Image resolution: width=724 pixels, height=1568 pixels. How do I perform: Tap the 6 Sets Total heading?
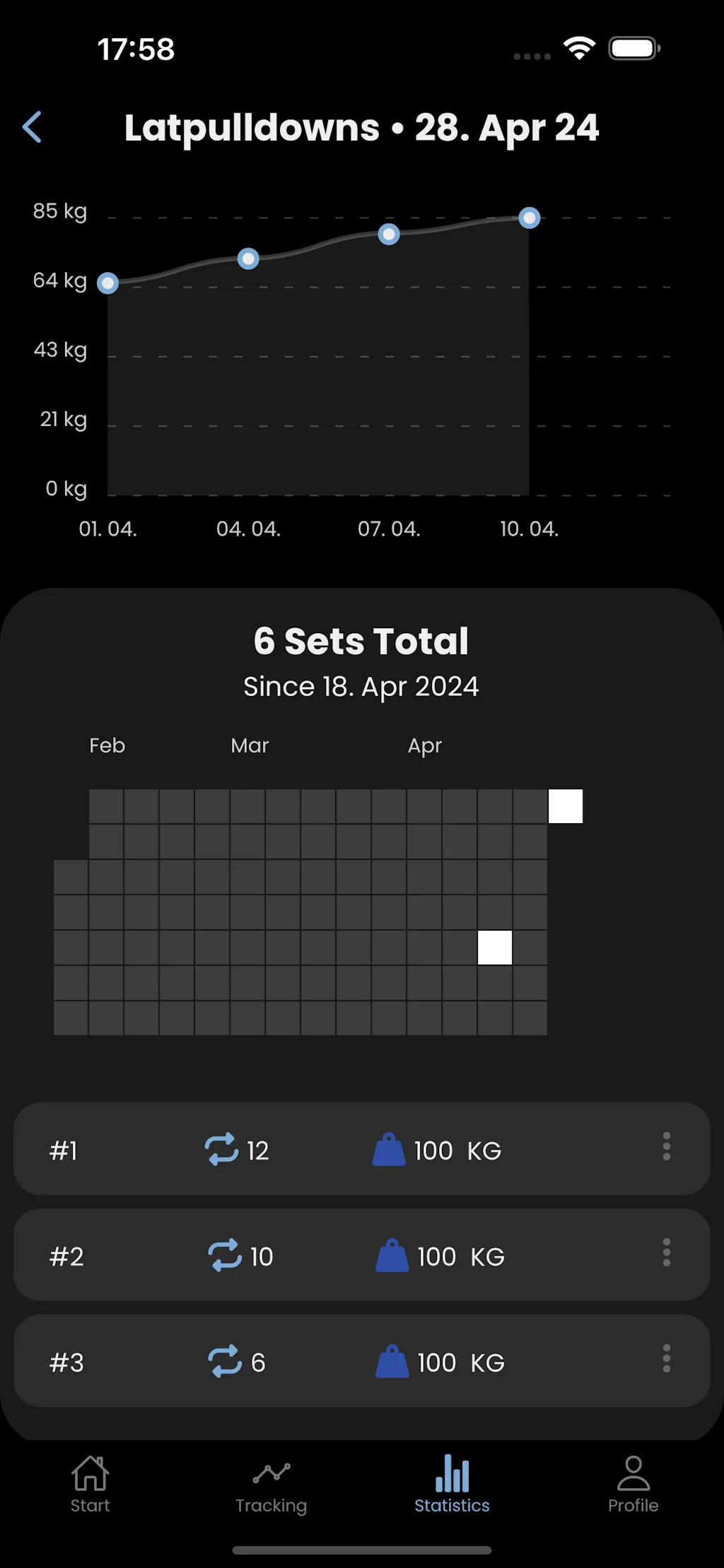pos(361,640)
